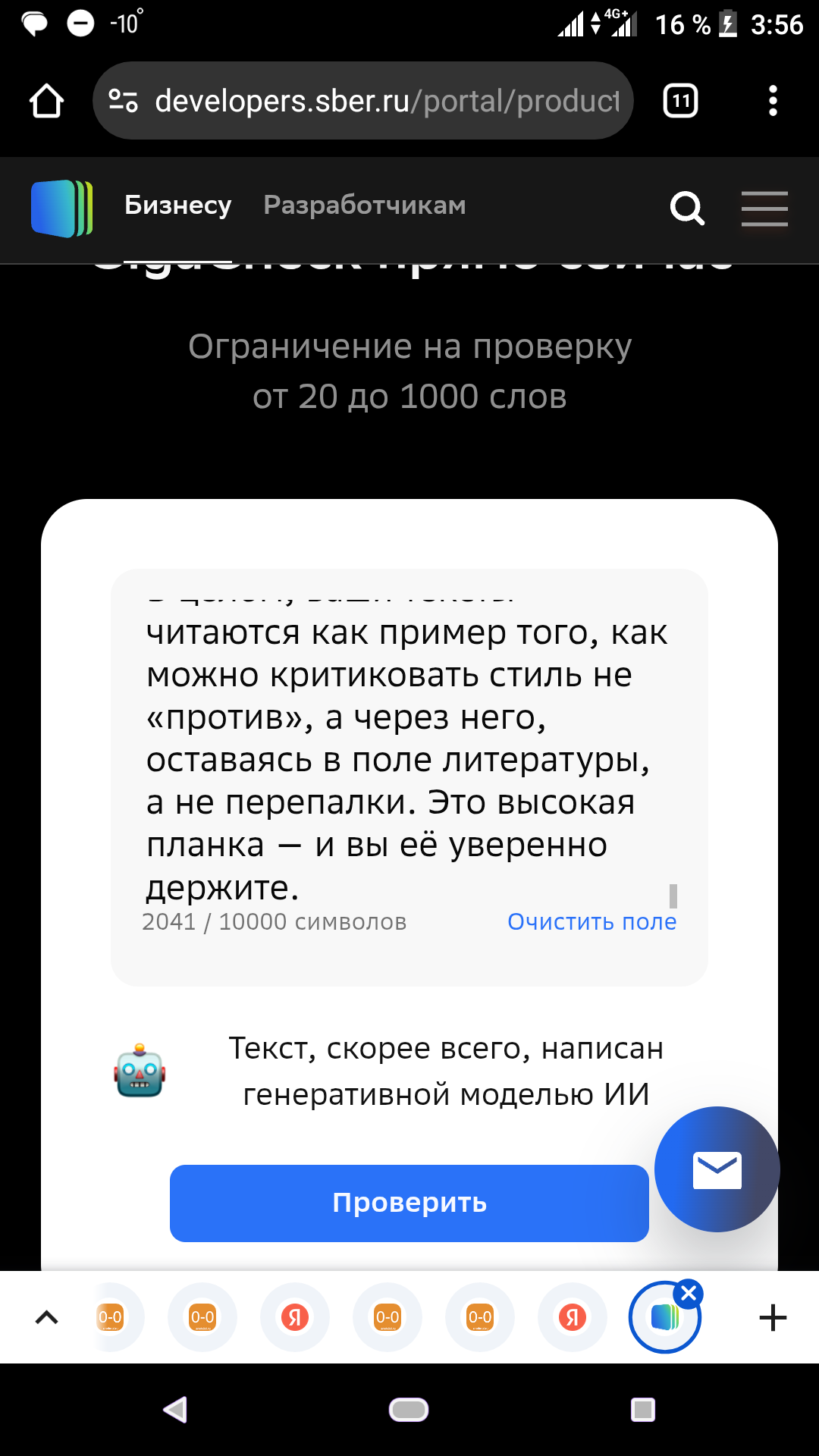Image resolution: width=819 pixels, height=1456 pixels.
Task: Open the floating mail contact button
Action: (x=717, y=1169)
